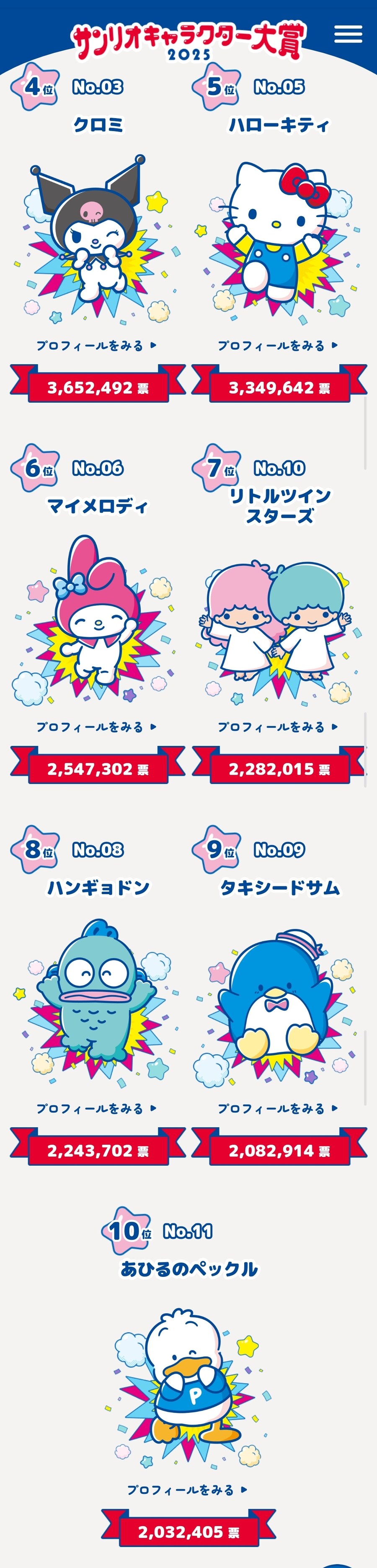Viewport: 377px width, 1568px height.
Task: Open My Melody's profile link
Action: tap(96, 726)
